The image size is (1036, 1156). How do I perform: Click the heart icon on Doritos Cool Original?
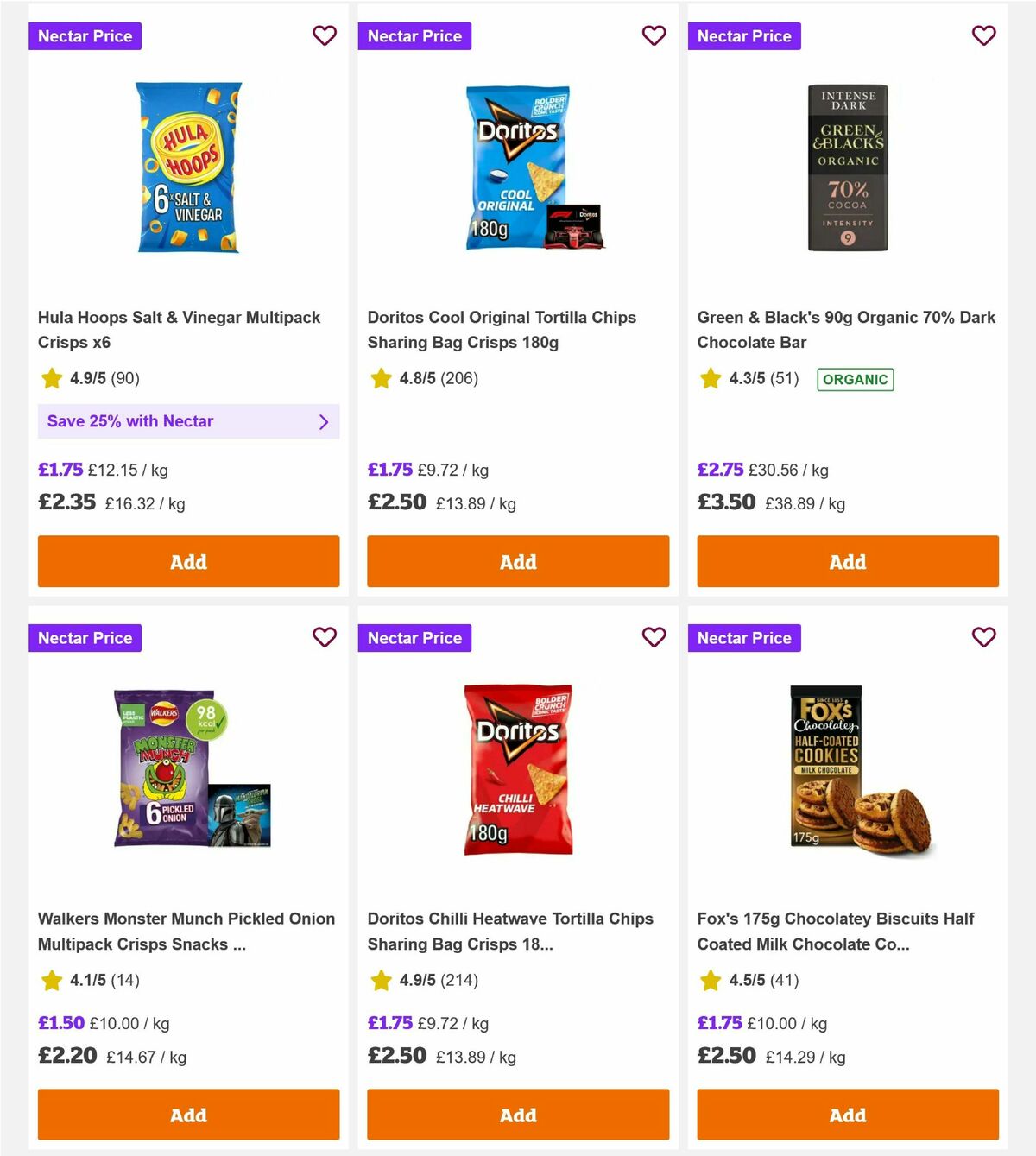[x=654, y=35]
